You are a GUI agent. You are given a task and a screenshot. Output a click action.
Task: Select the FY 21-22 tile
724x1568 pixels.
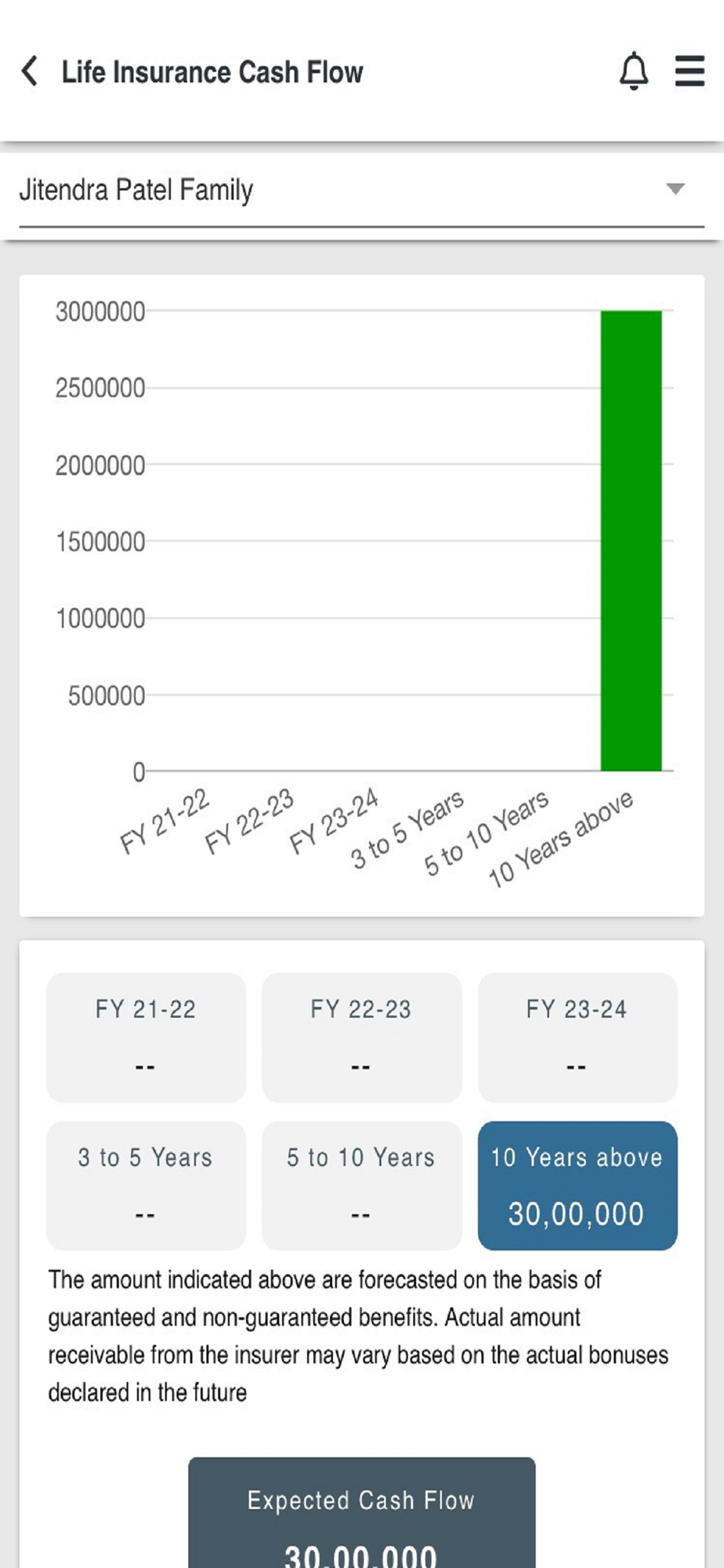point(146,1037)
